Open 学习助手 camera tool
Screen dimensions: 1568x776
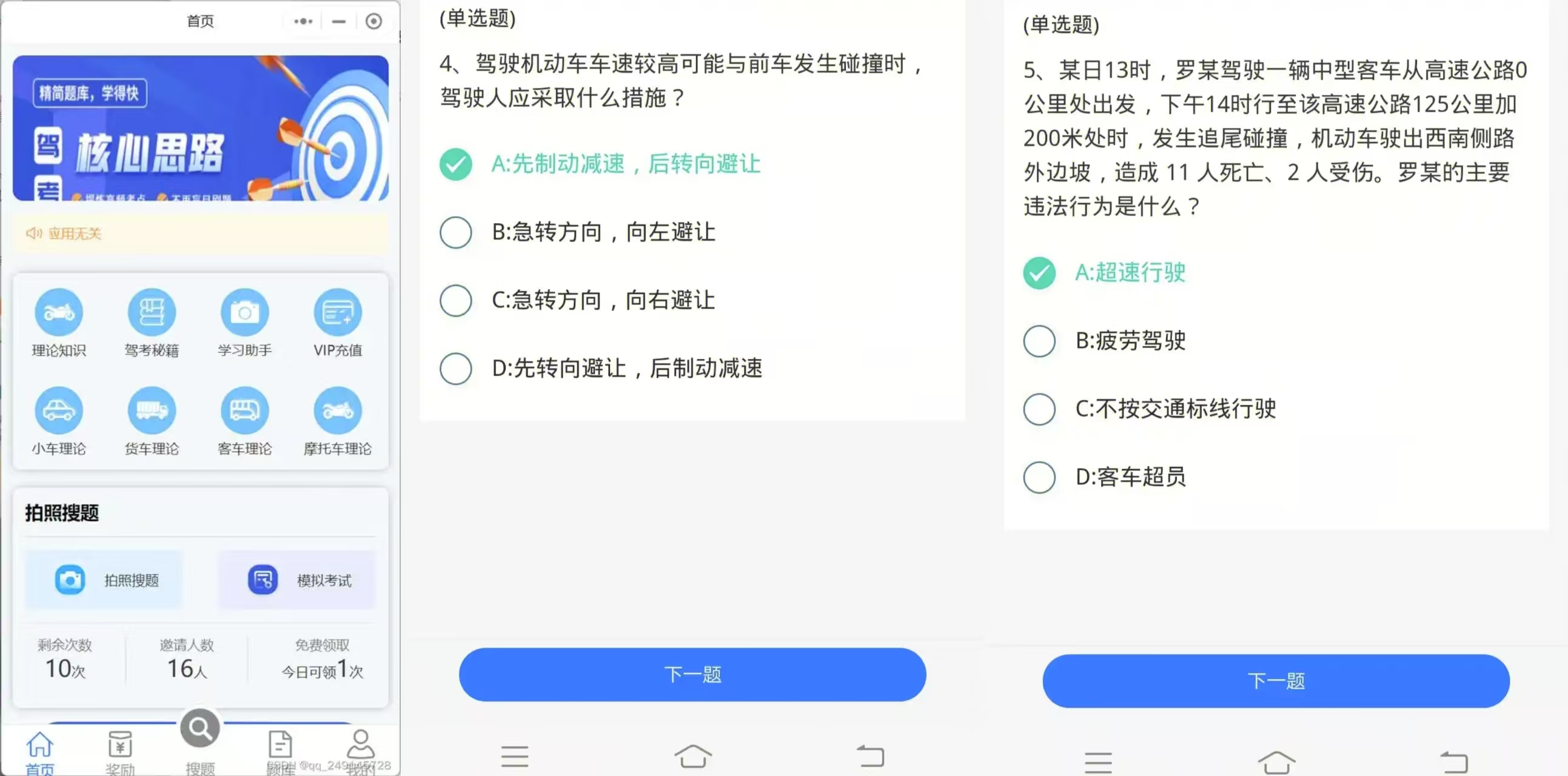click(x=245, y=313)
